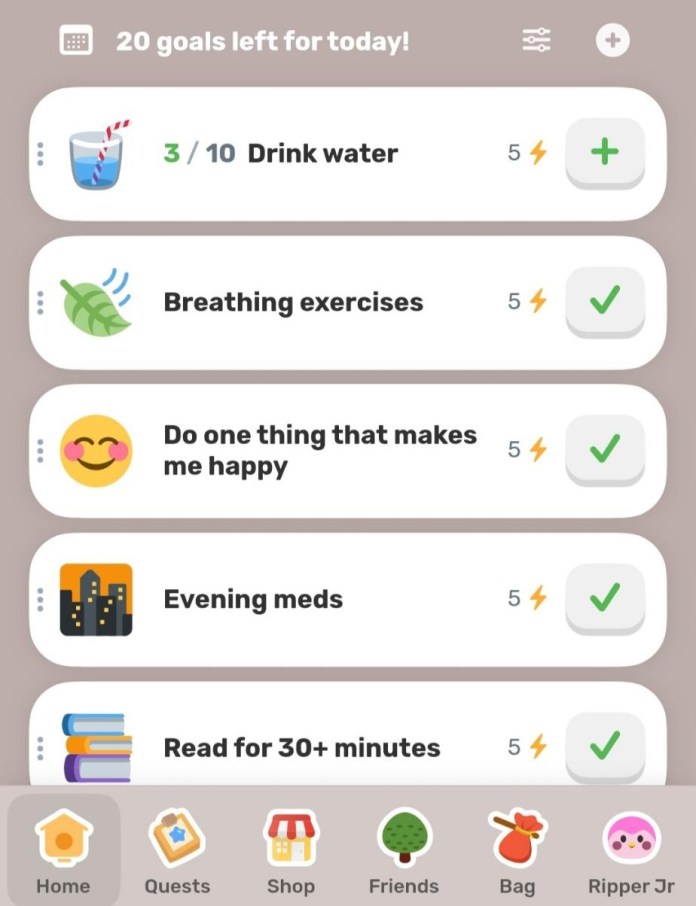Viewport: 696px width, 906px height.
Task: Visit the Ripper Jr pet tab
Action: click(632, 851)
